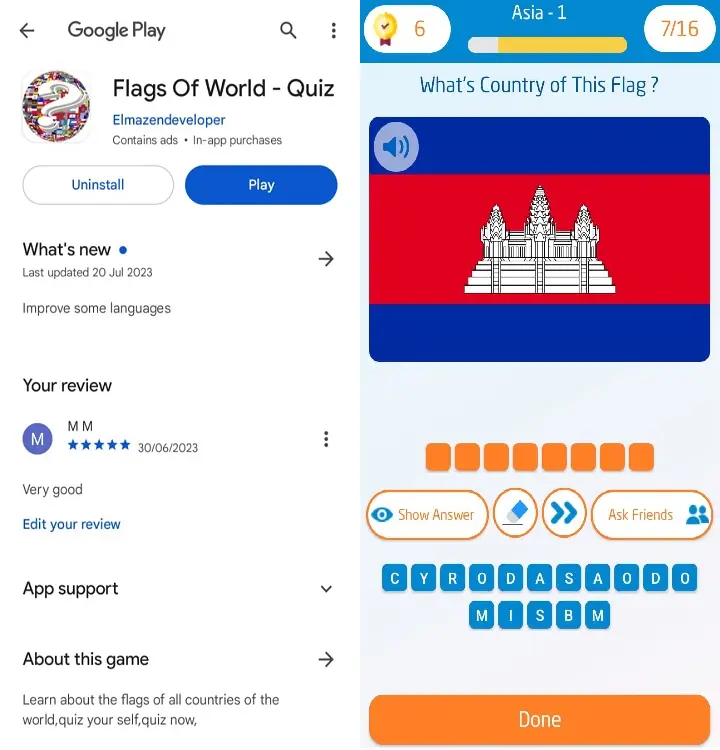The image size is (720, 750).
Task: Pick the letter B tile
Action: [569, 615]
